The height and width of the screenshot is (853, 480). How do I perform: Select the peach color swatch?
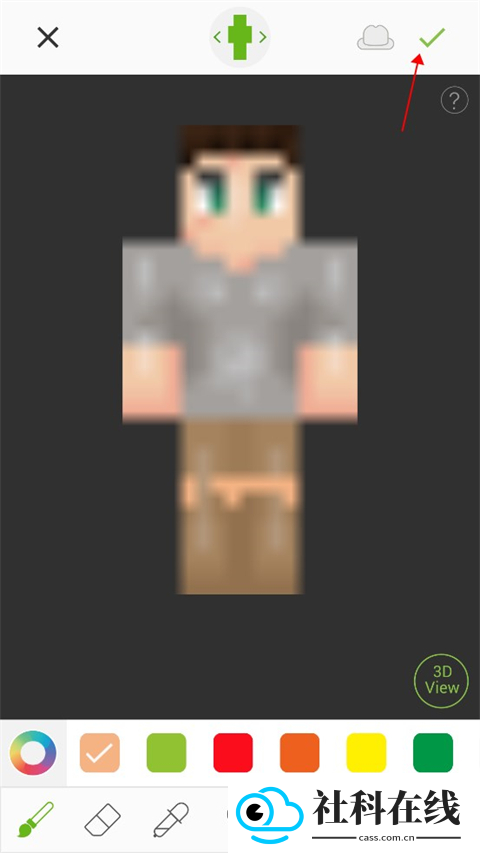[x=100, y=753]
